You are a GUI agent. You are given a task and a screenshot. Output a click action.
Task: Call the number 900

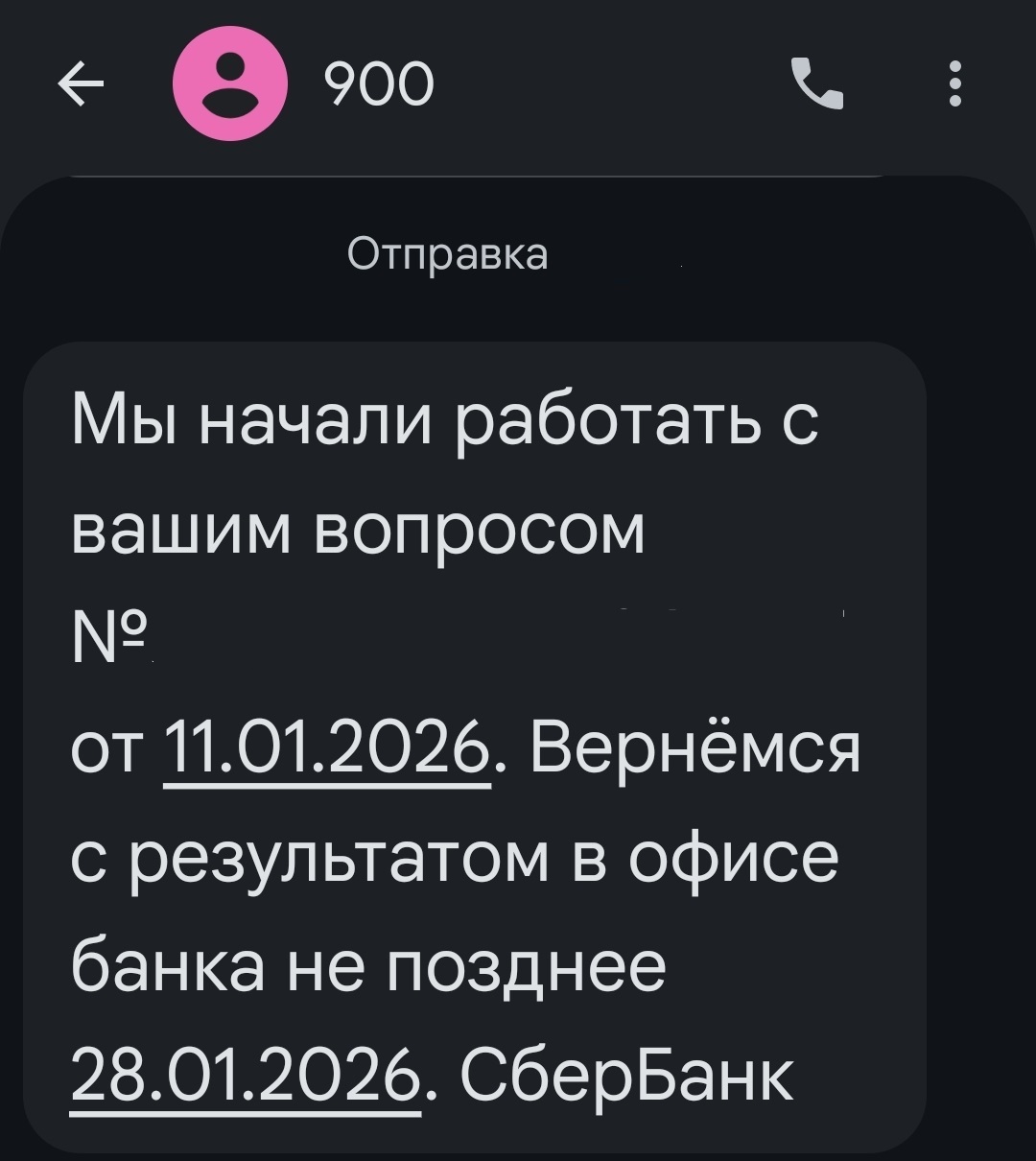tap(817, 84)
